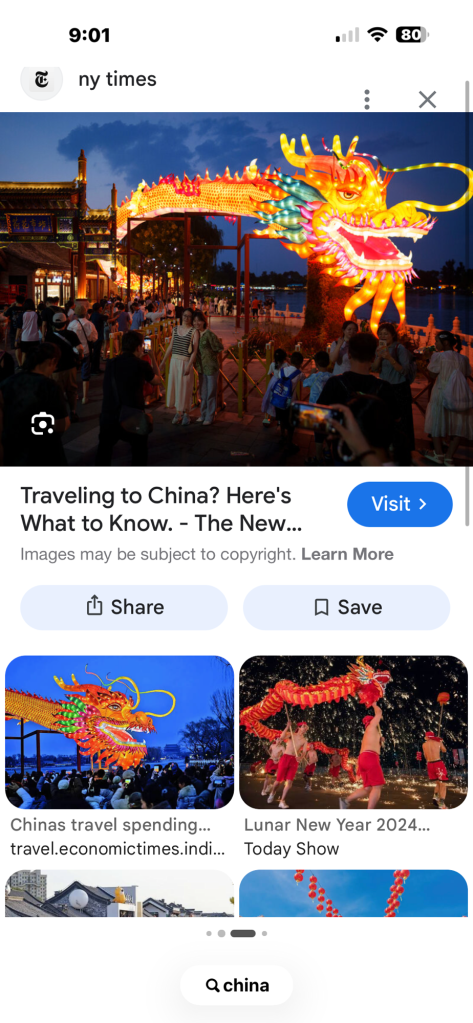
Task: Open the Traveling to China article title
Action: (161, 510)
